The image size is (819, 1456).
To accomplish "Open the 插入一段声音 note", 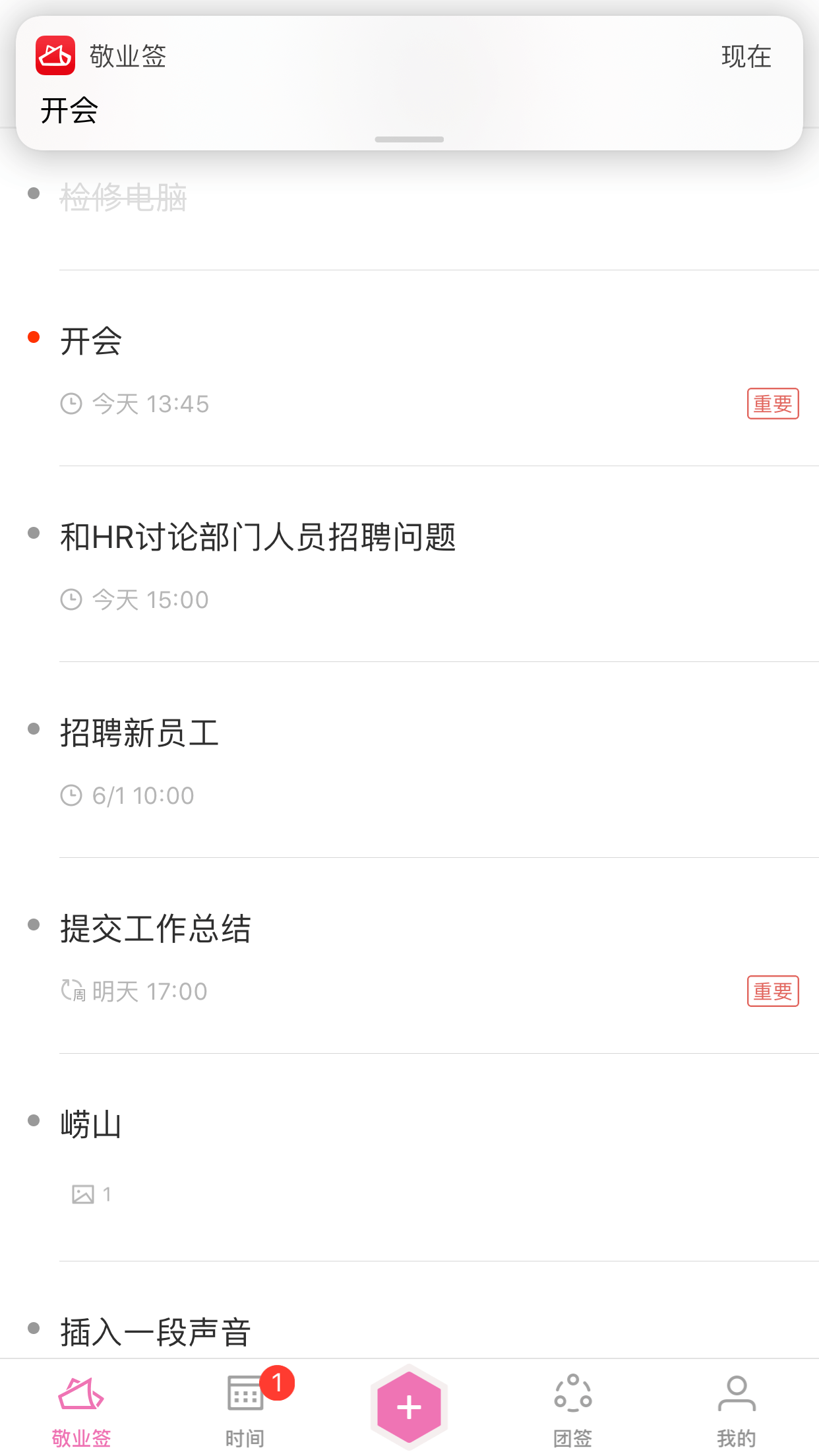I will pos(156,1332).
